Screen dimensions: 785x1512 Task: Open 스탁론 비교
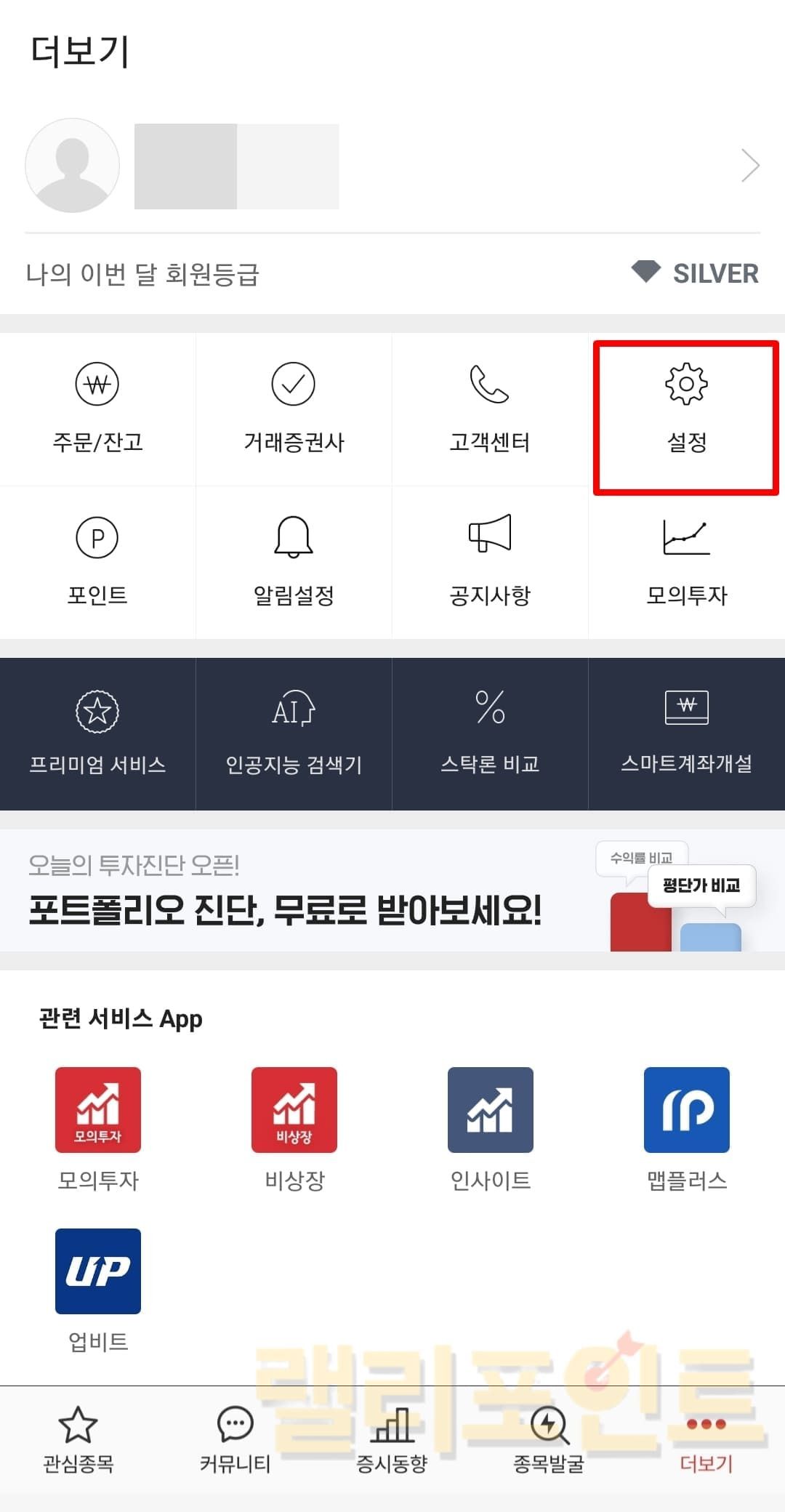490,733
